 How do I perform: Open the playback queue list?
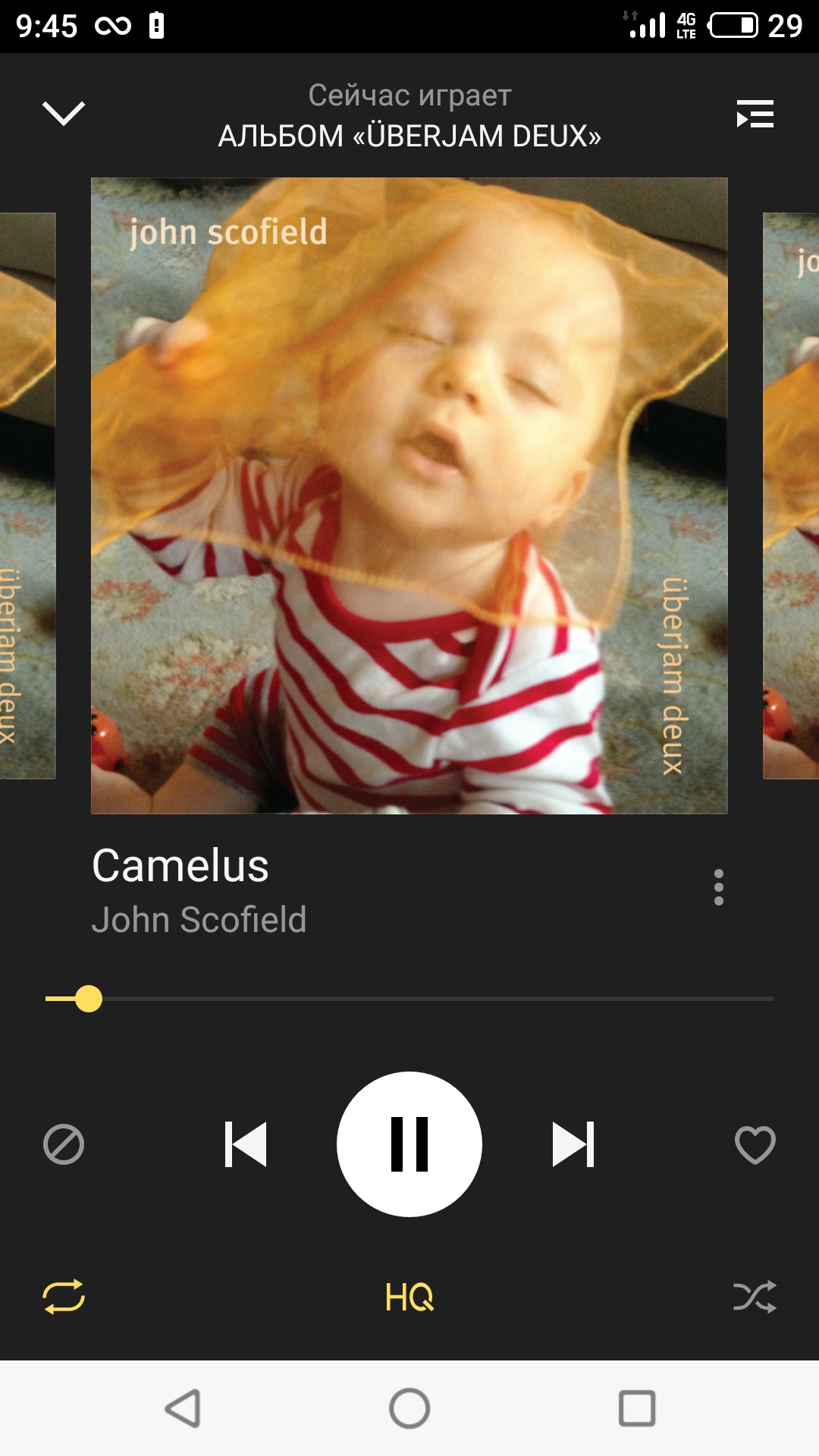[x=755, y=114]
